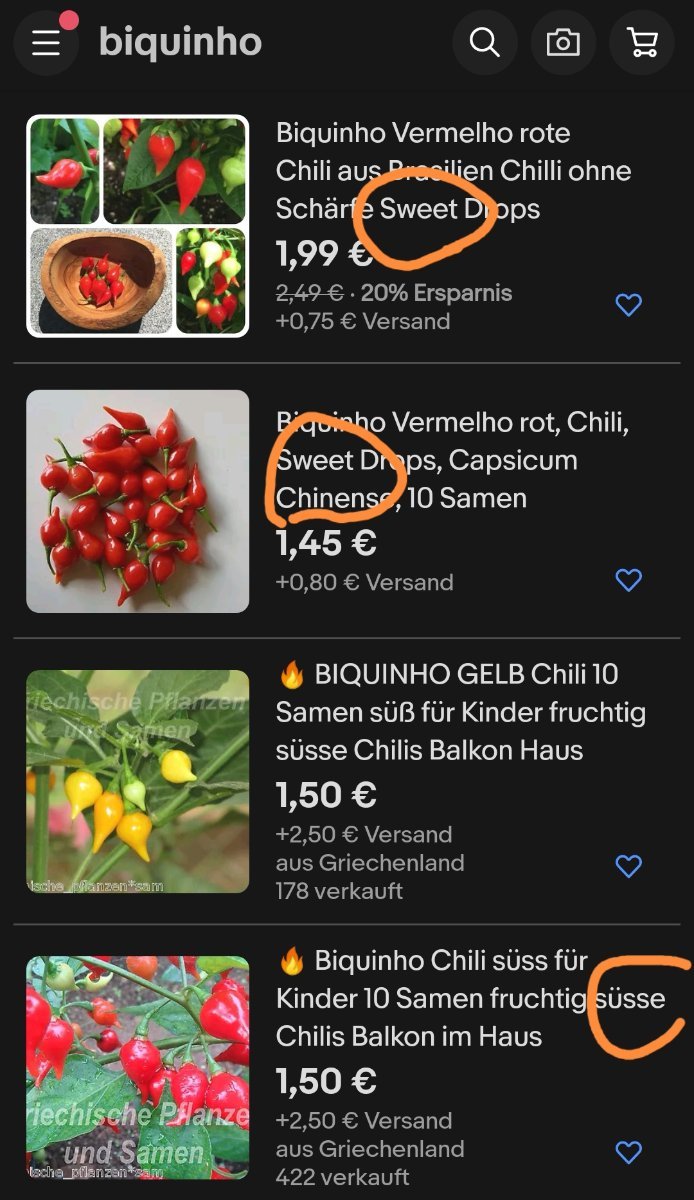The height and width of the screenshot is (1200, 694).
Task: Open the shopping cart
Action: click(x=642, y=42)
